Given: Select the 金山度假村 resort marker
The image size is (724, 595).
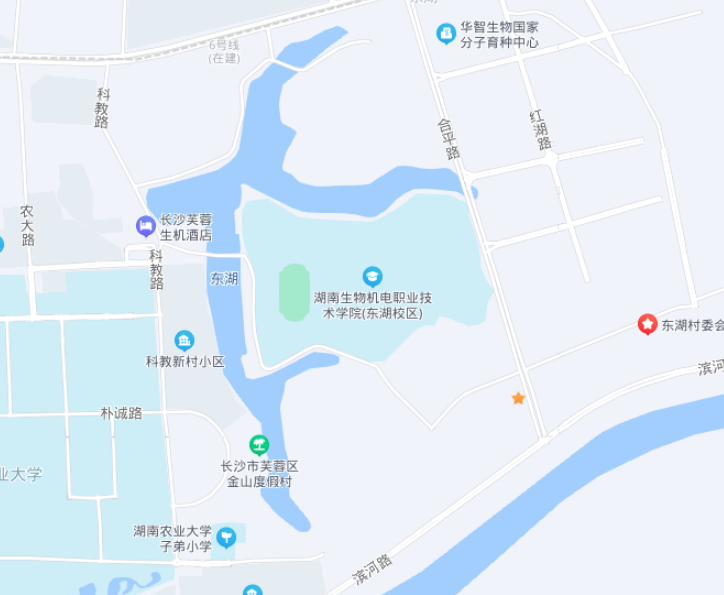Looking at the screenshot, I should 259,445.
